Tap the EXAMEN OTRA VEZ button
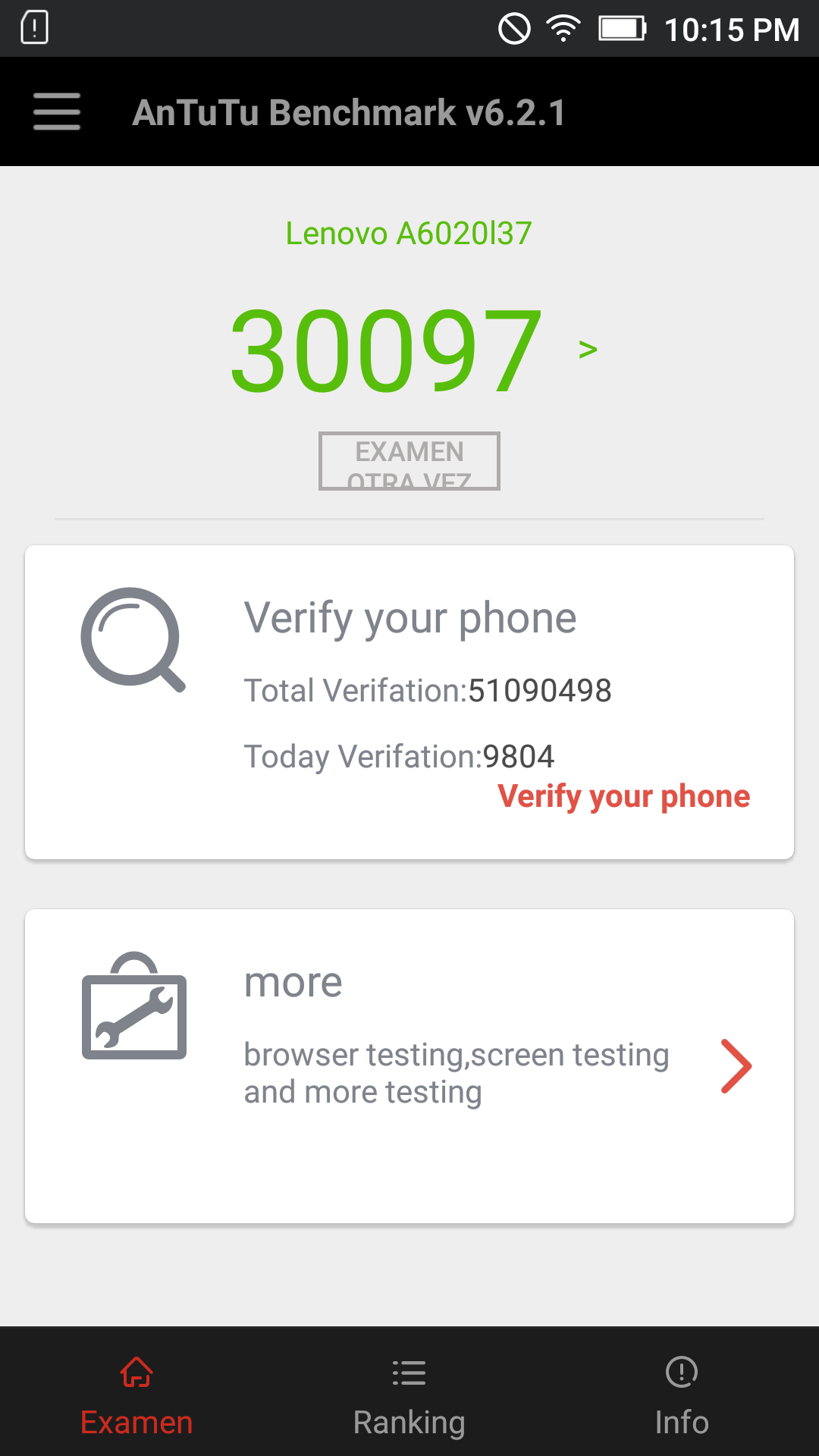The width and height of the screenshot is (819, 1456). point(409,461)
